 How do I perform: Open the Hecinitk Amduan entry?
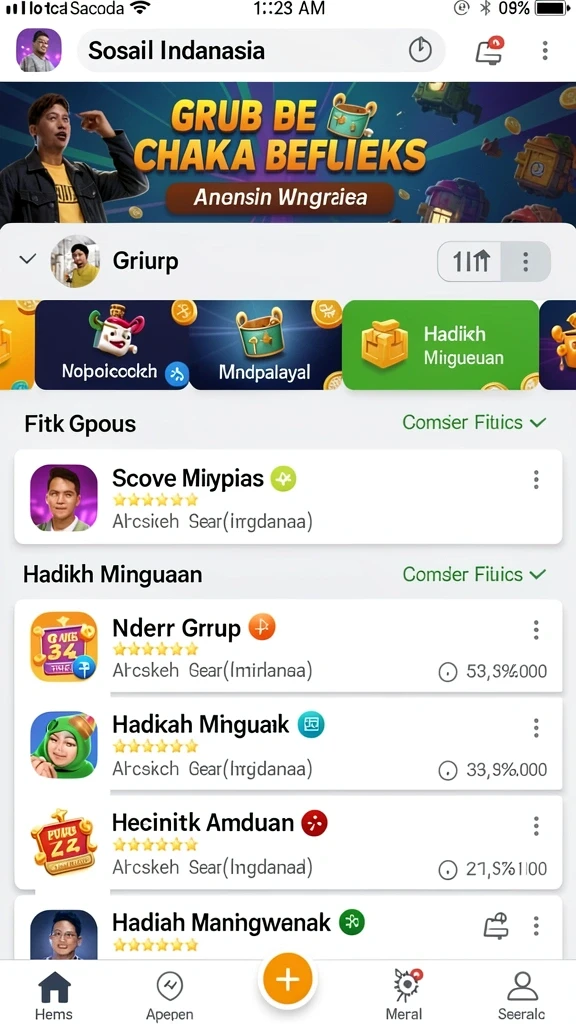[x=288, y=843]
